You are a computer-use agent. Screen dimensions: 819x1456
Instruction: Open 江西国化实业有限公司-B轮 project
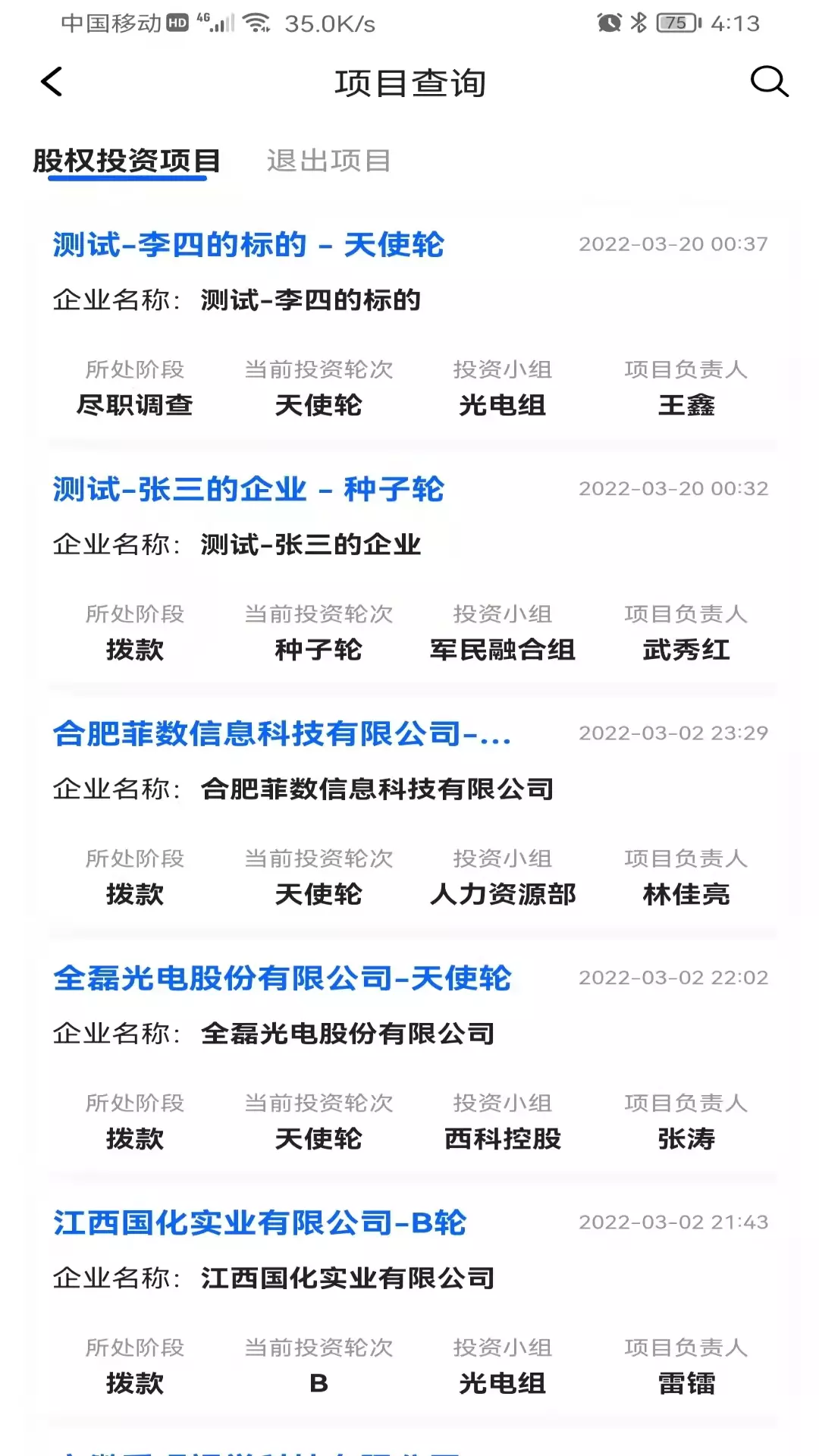[259, 1223]
